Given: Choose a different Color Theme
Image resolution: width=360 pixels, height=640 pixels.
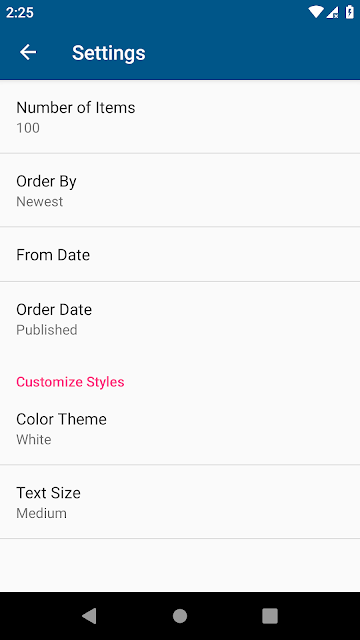Looking at the screenshot, I should point(180,428).
